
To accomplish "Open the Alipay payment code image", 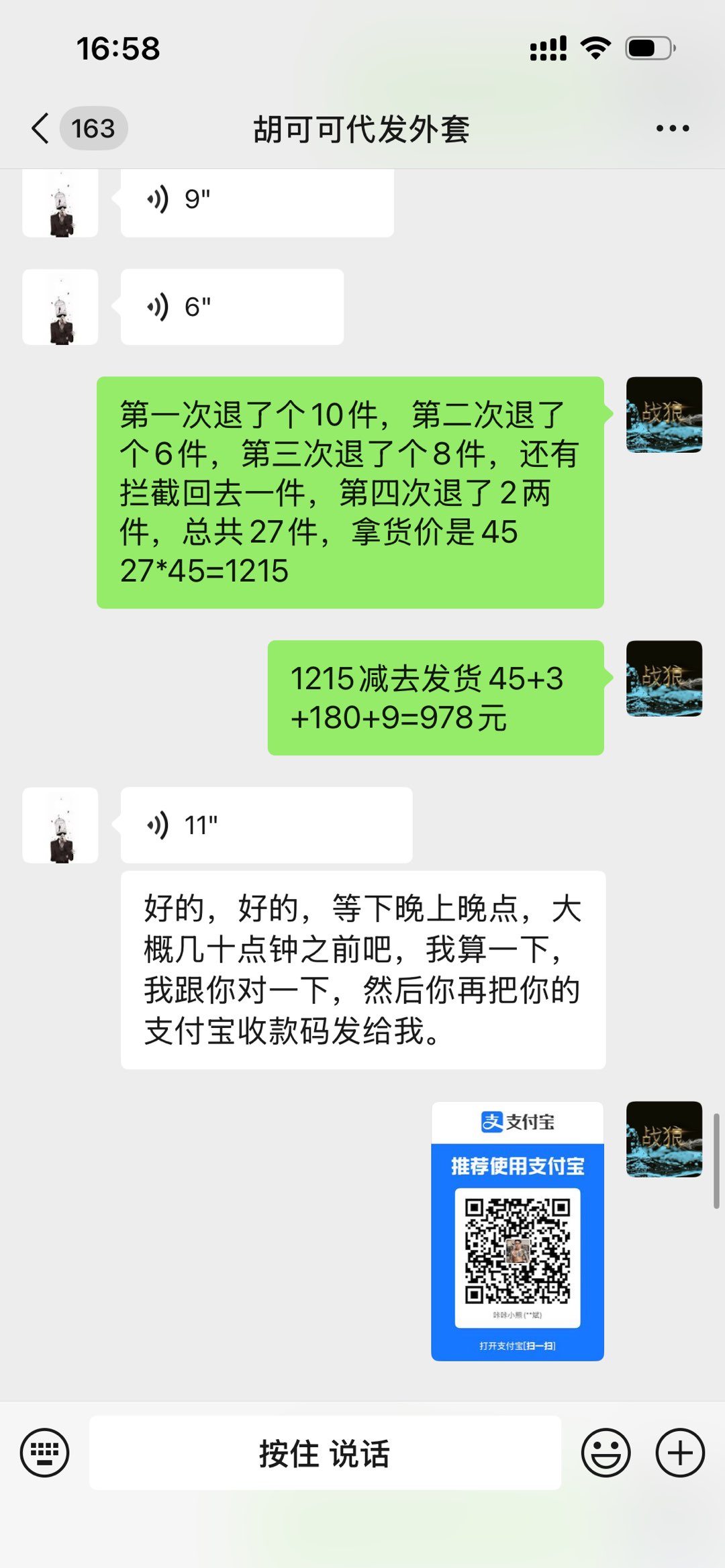I will (517, 1231).
